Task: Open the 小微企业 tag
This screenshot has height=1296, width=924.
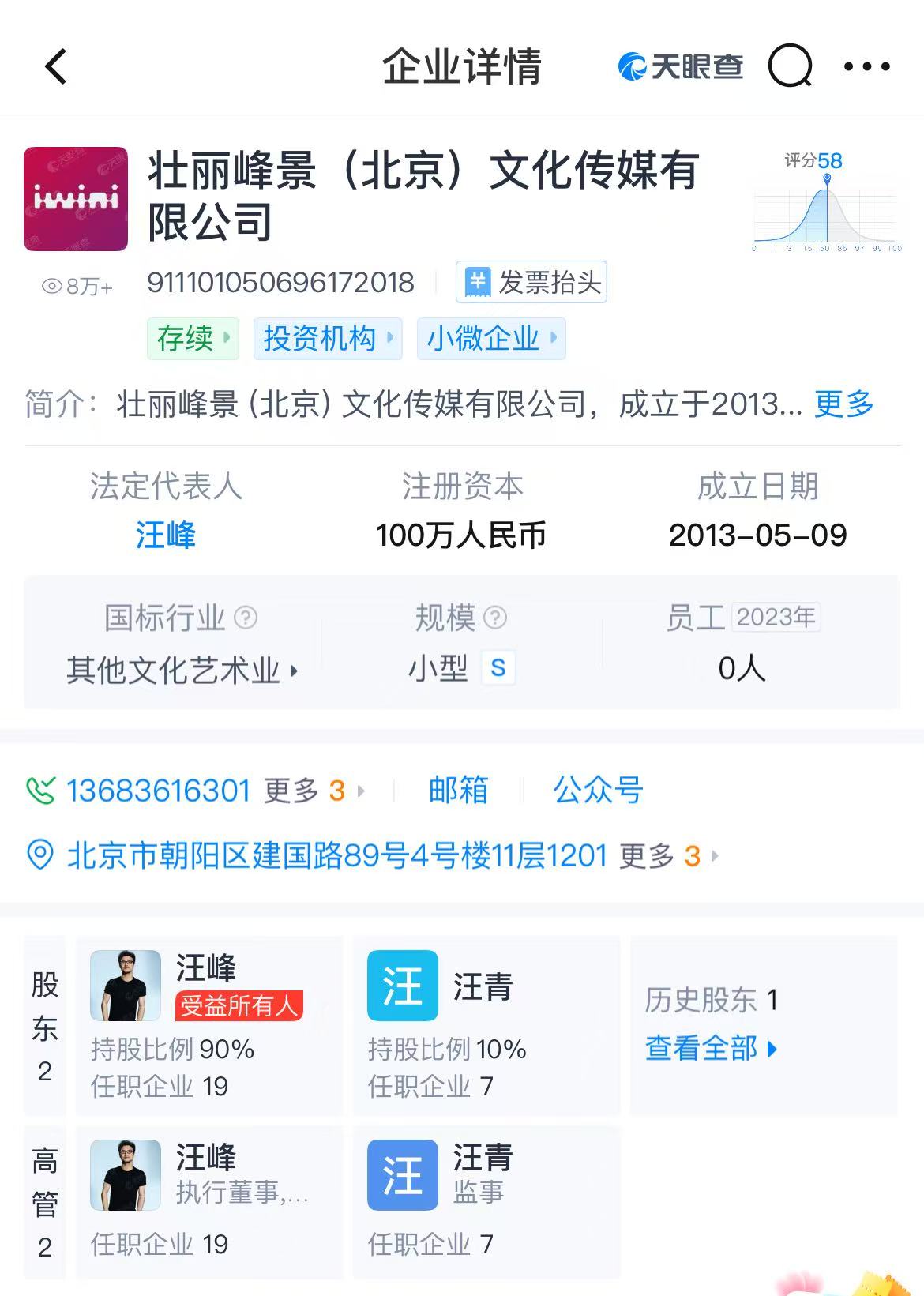Action: pos(490,339)
